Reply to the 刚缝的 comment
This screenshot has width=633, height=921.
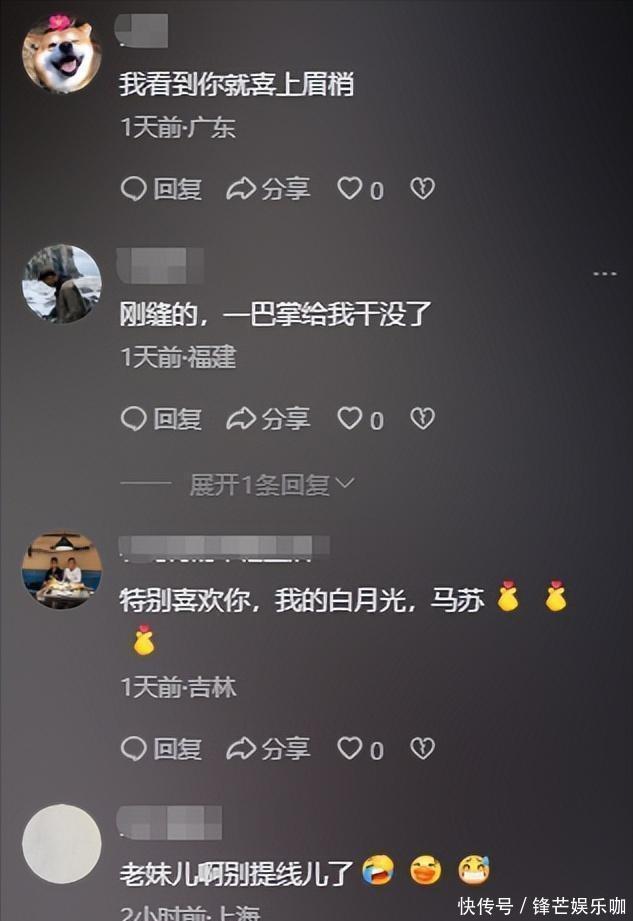coord(161,419)
